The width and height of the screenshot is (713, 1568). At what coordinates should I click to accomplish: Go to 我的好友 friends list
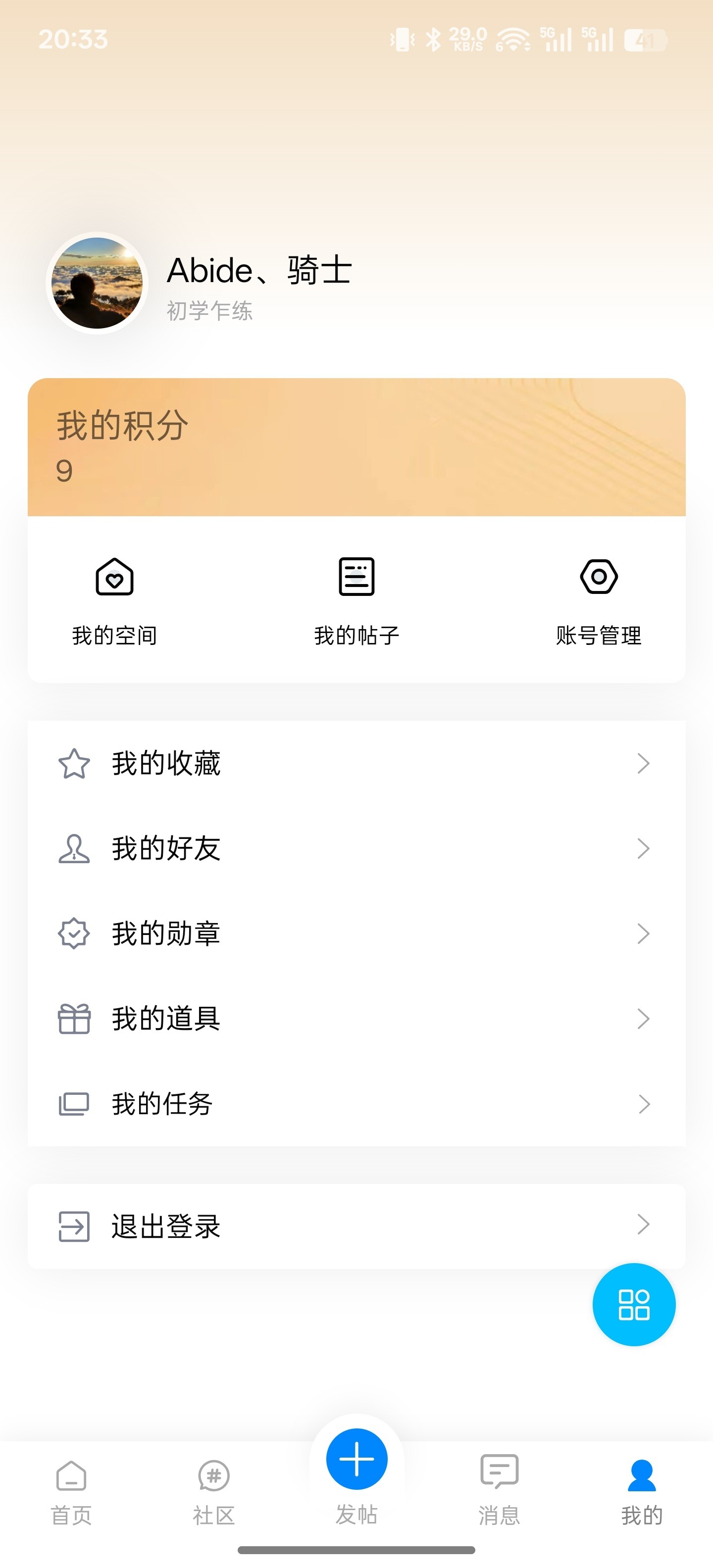point(356,848)
